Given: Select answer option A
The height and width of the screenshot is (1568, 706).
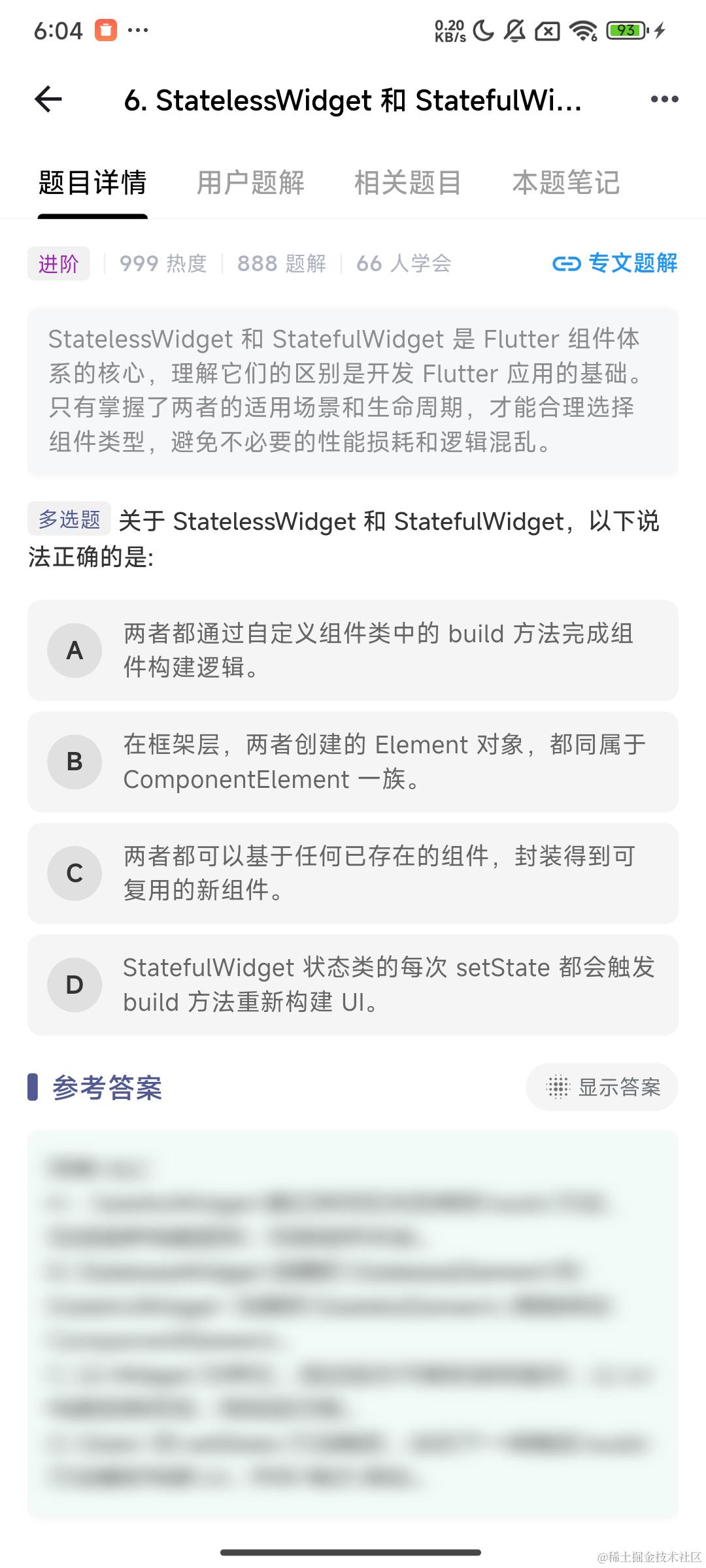Looking at the screenshot, I should tap(353, 650).
